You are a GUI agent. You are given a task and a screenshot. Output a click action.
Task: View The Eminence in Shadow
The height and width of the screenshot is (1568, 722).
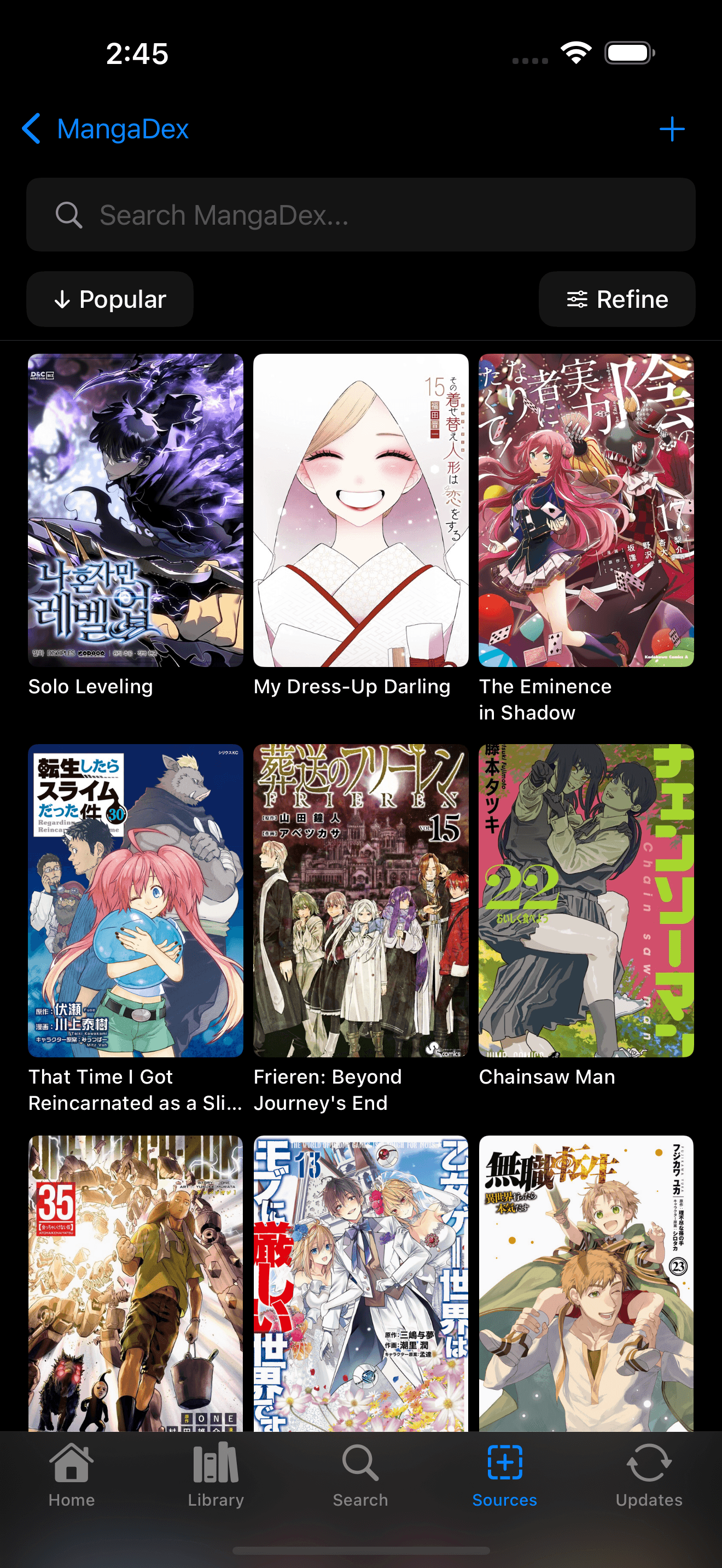click(x=586, y=511)
